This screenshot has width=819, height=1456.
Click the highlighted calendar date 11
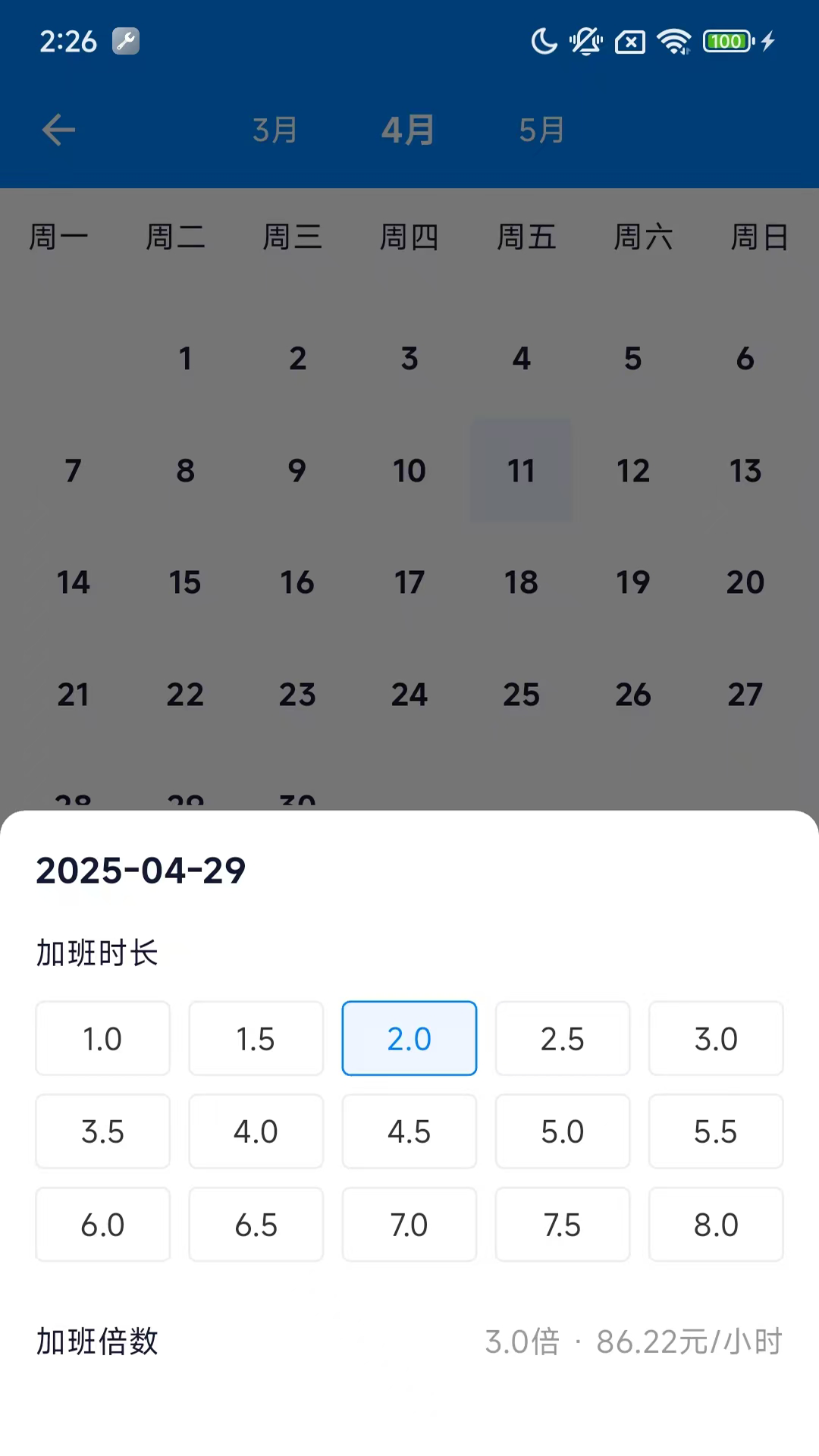tap(521, 470)
